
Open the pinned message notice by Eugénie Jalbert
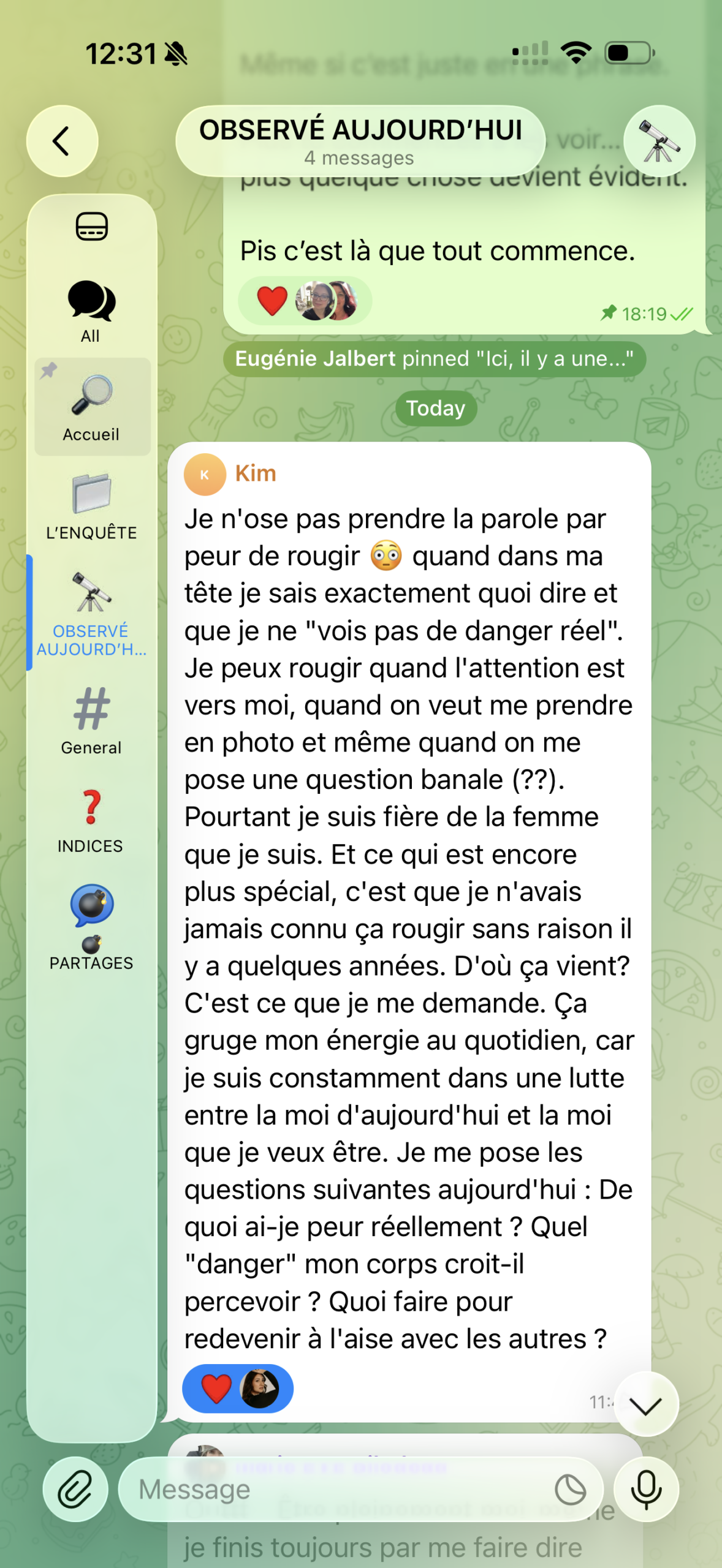435,359
